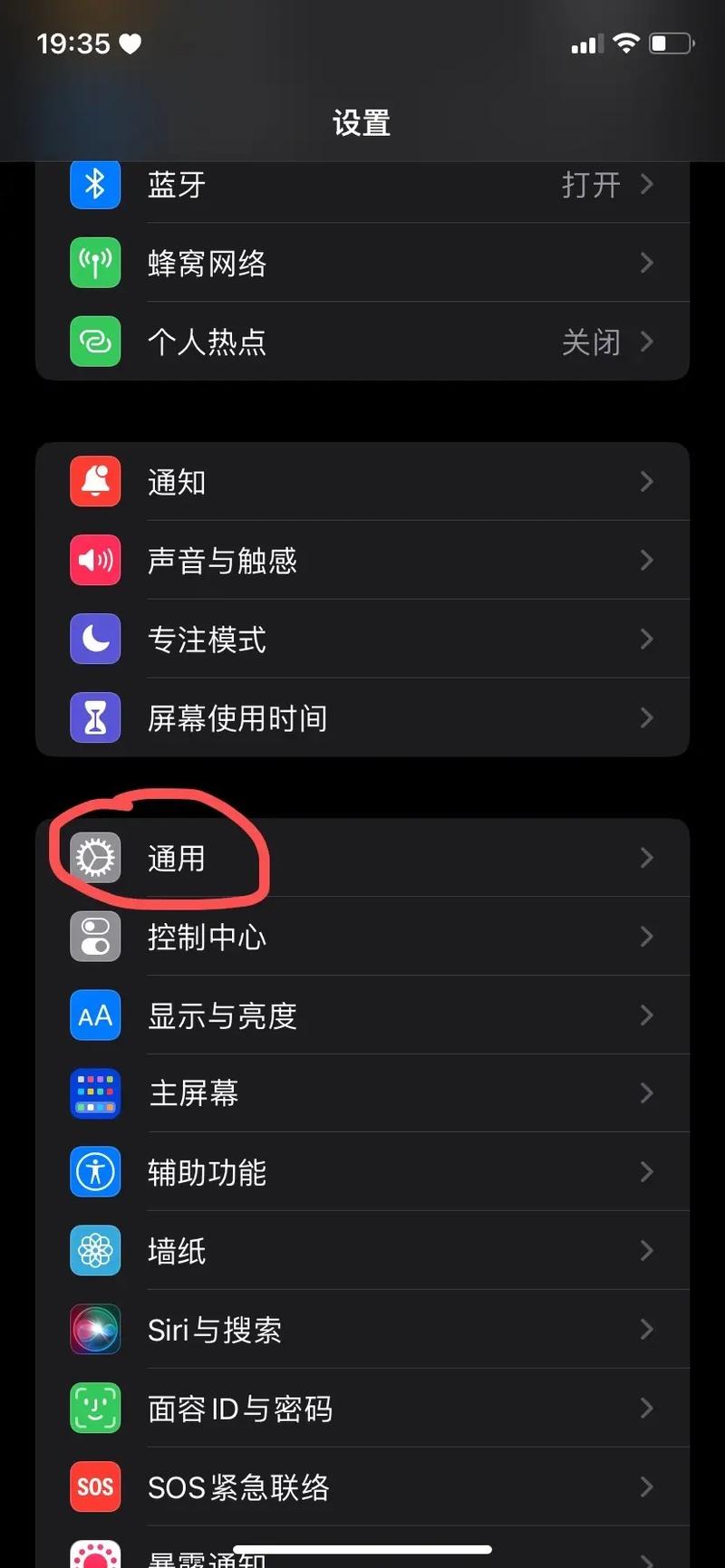Open 通用 general settings
The height and width of the screenshot is (1568, 725).
(x=362, y=858)
